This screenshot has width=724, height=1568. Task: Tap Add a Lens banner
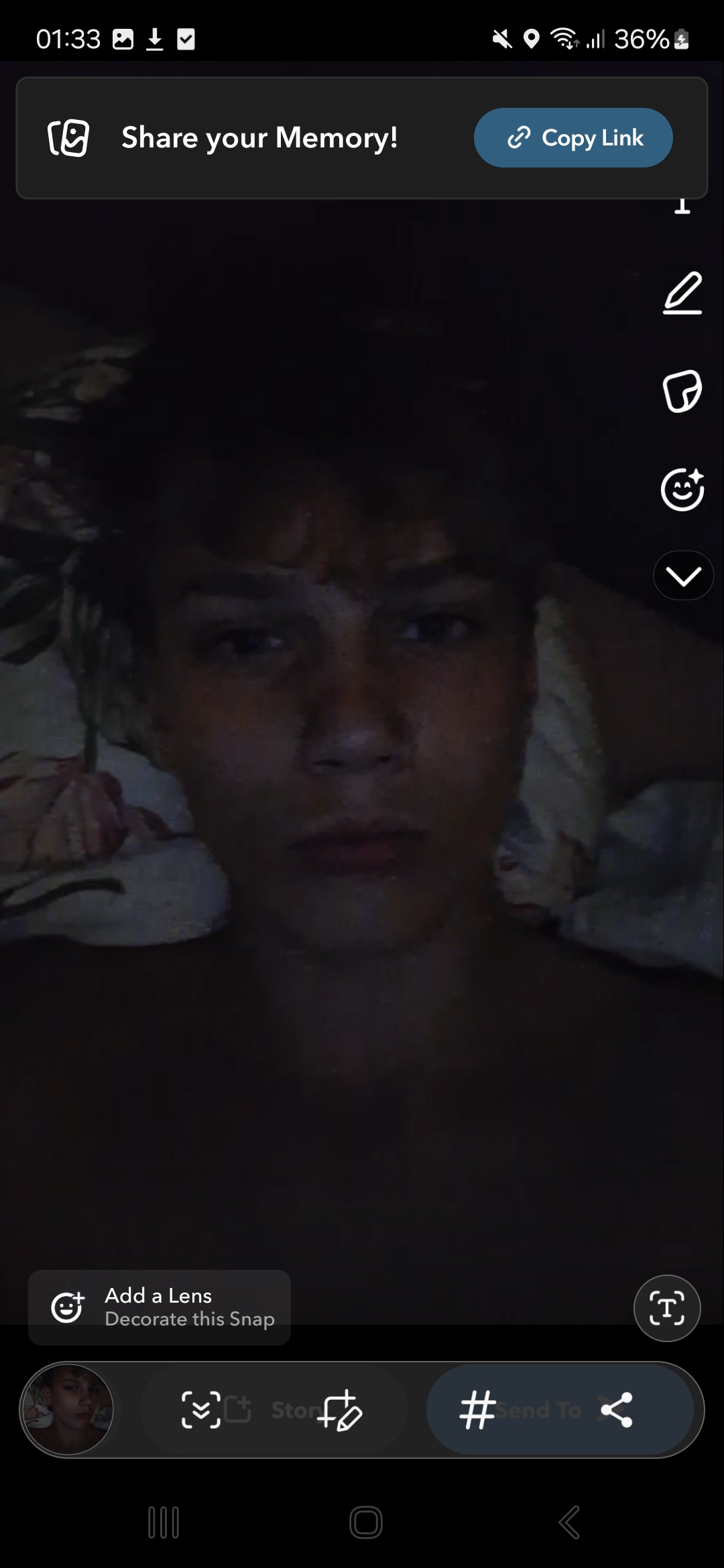point(160,1307)
